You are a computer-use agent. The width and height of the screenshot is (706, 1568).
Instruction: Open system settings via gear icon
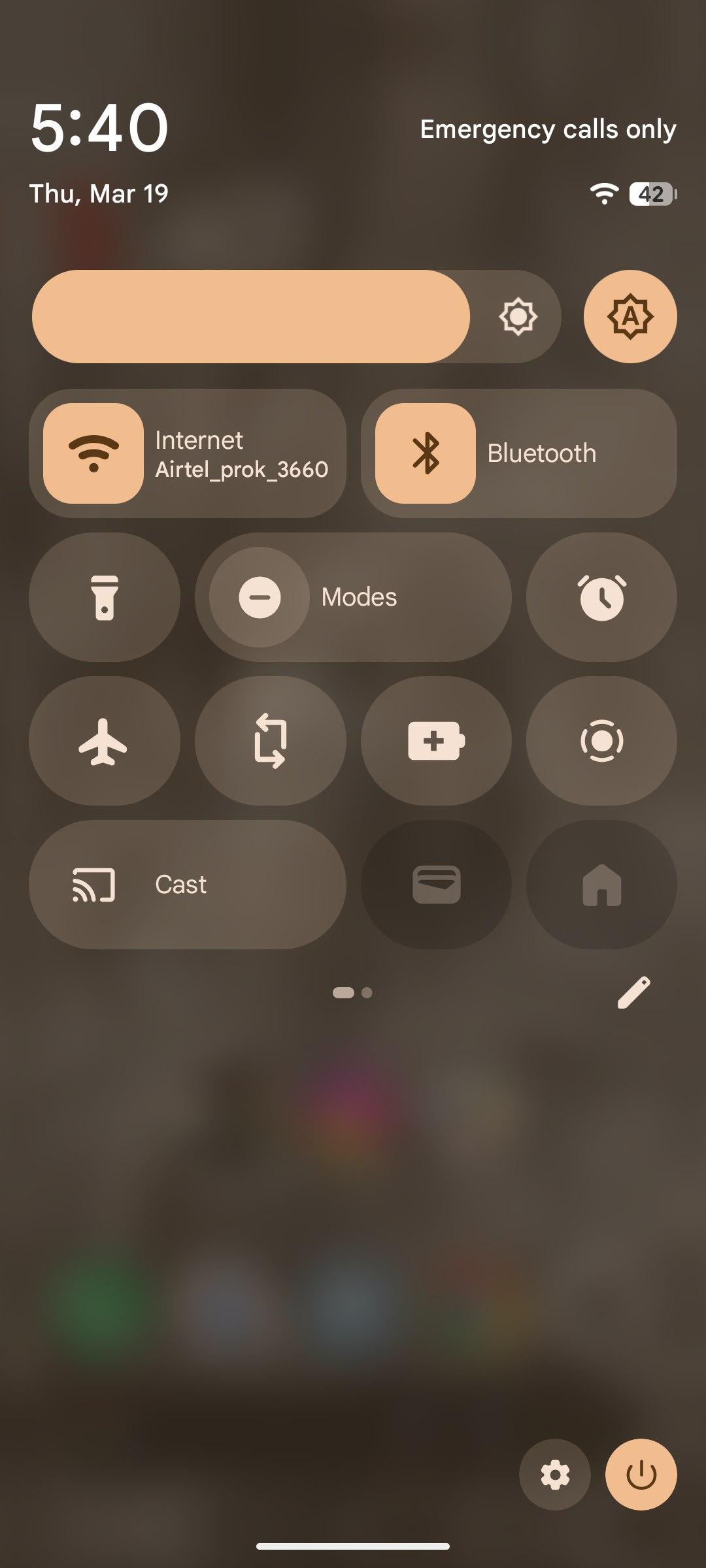[x=554, y=1475]
